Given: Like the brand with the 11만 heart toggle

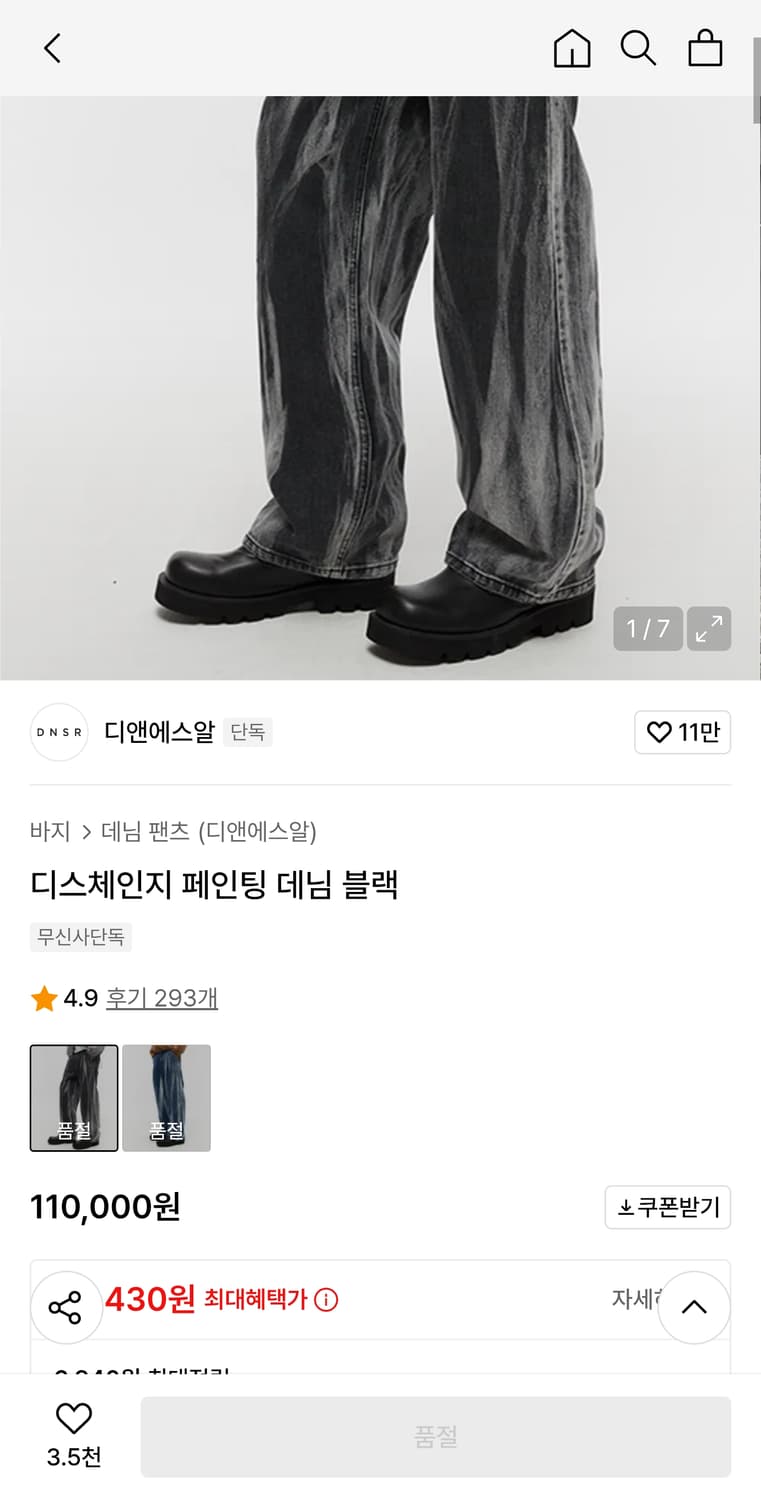Looking at the screenshot, I should click(x=682, y=732).
